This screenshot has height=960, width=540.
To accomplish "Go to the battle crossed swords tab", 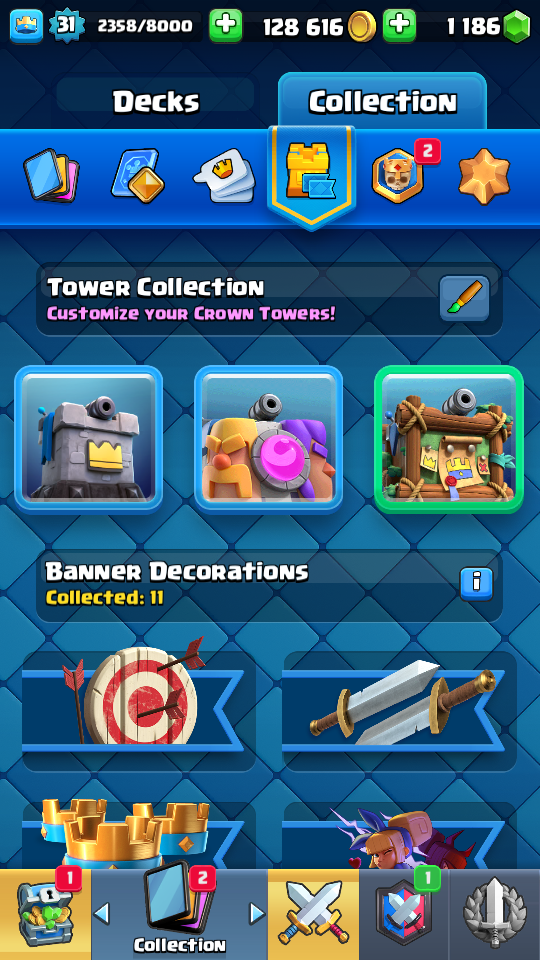I will 313,914.
